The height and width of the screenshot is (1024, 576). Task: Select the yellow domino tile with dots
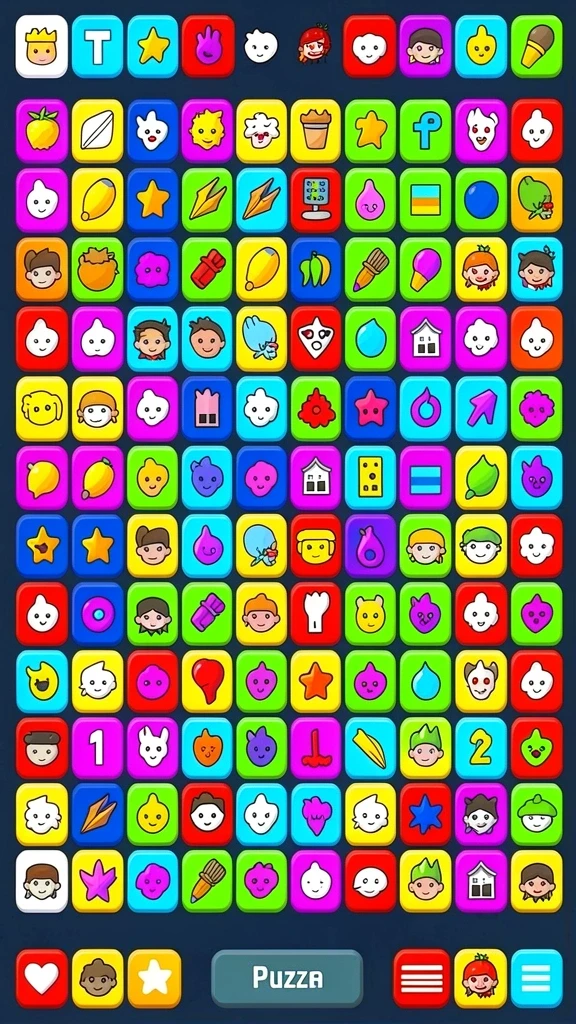[x=370, y=477]
